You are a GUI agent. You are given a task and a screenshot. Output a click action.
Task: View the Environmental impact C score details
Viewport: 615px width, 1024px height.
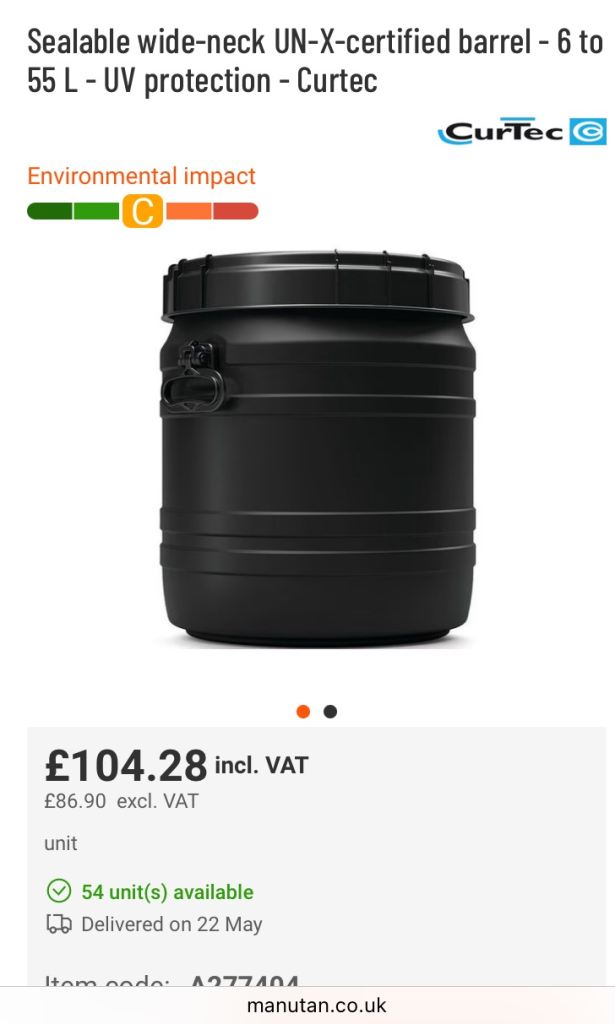click(x=143, y=211)
